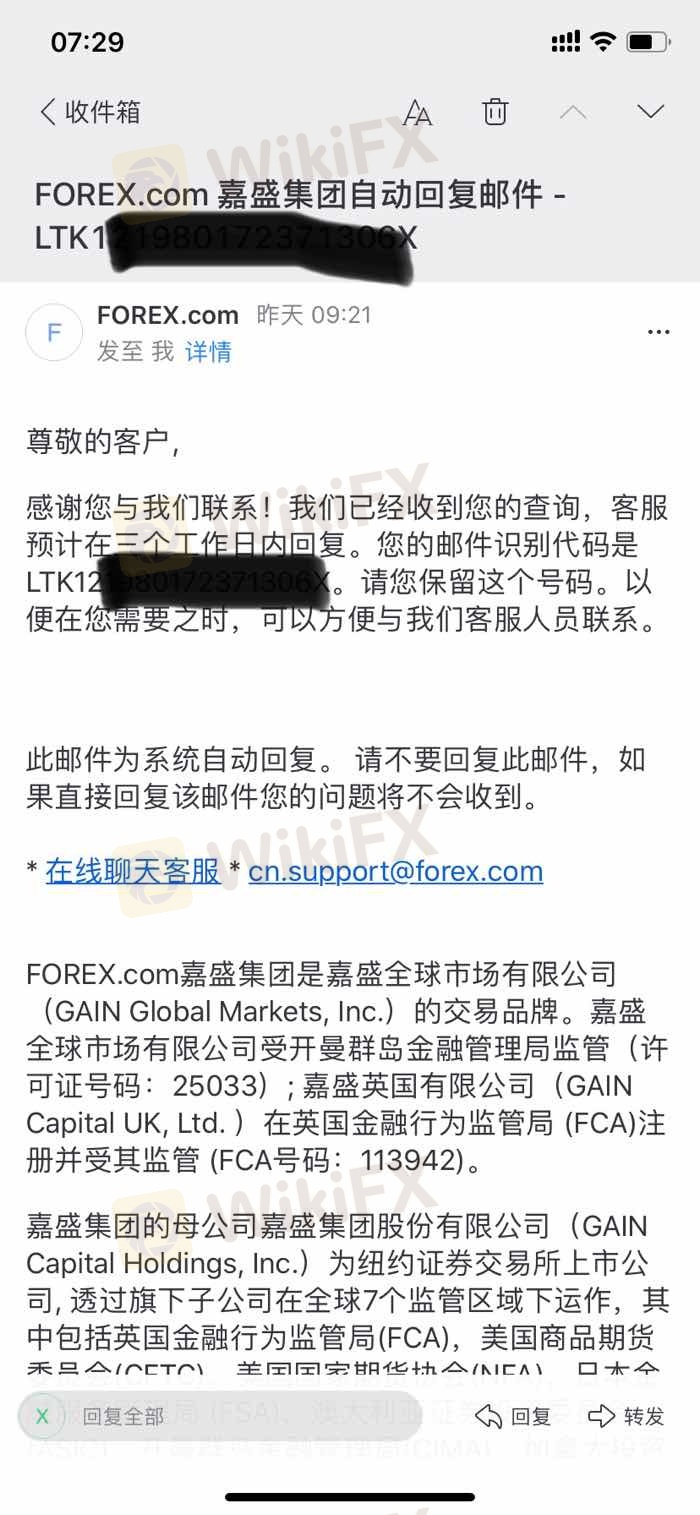Viewport: 700px width, 1515px height.
Task: Go to next email with the down arrow
Action: pyautogui.click(x=651, y=111)
